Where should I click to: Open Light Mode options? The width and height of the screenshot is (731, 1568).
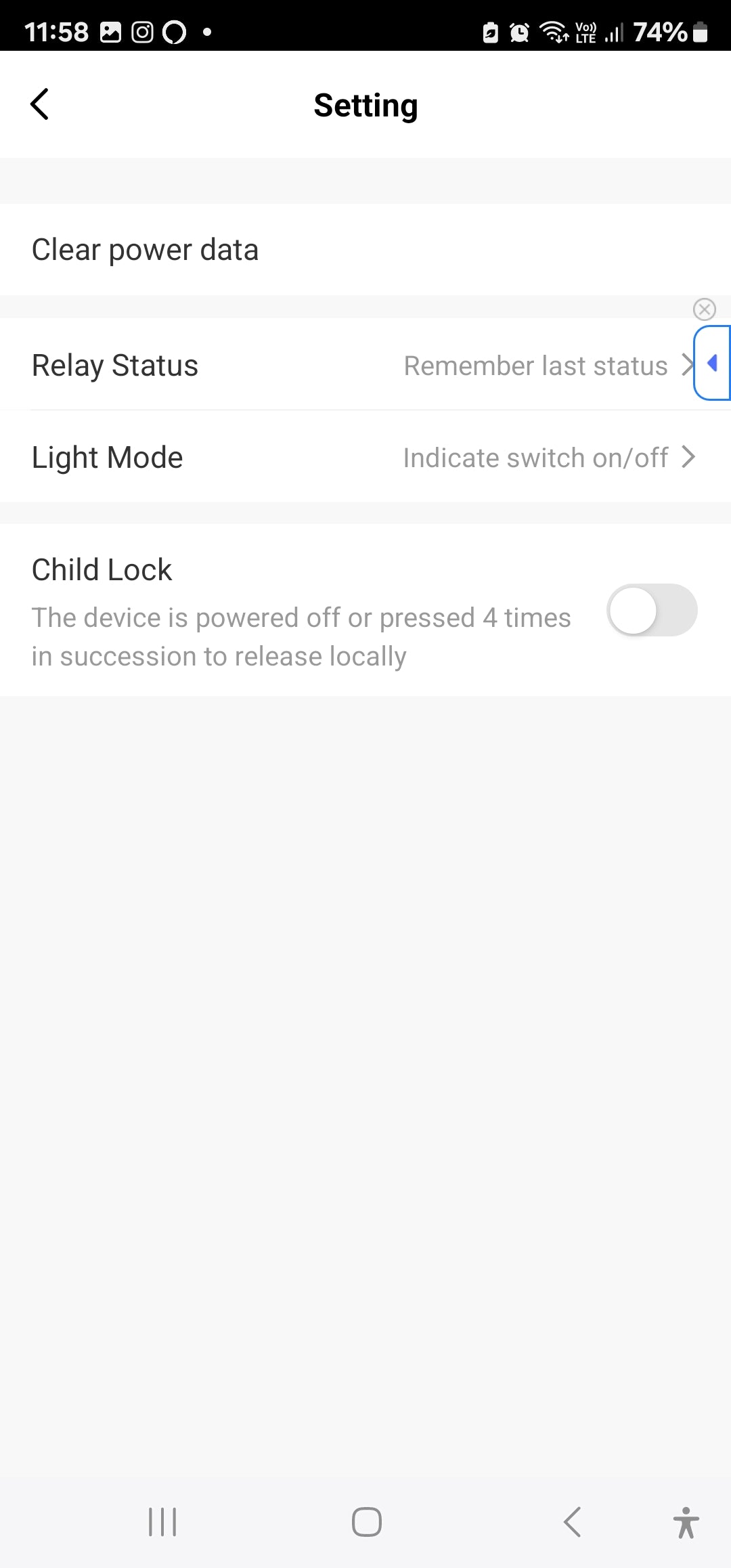coord(364,458)
